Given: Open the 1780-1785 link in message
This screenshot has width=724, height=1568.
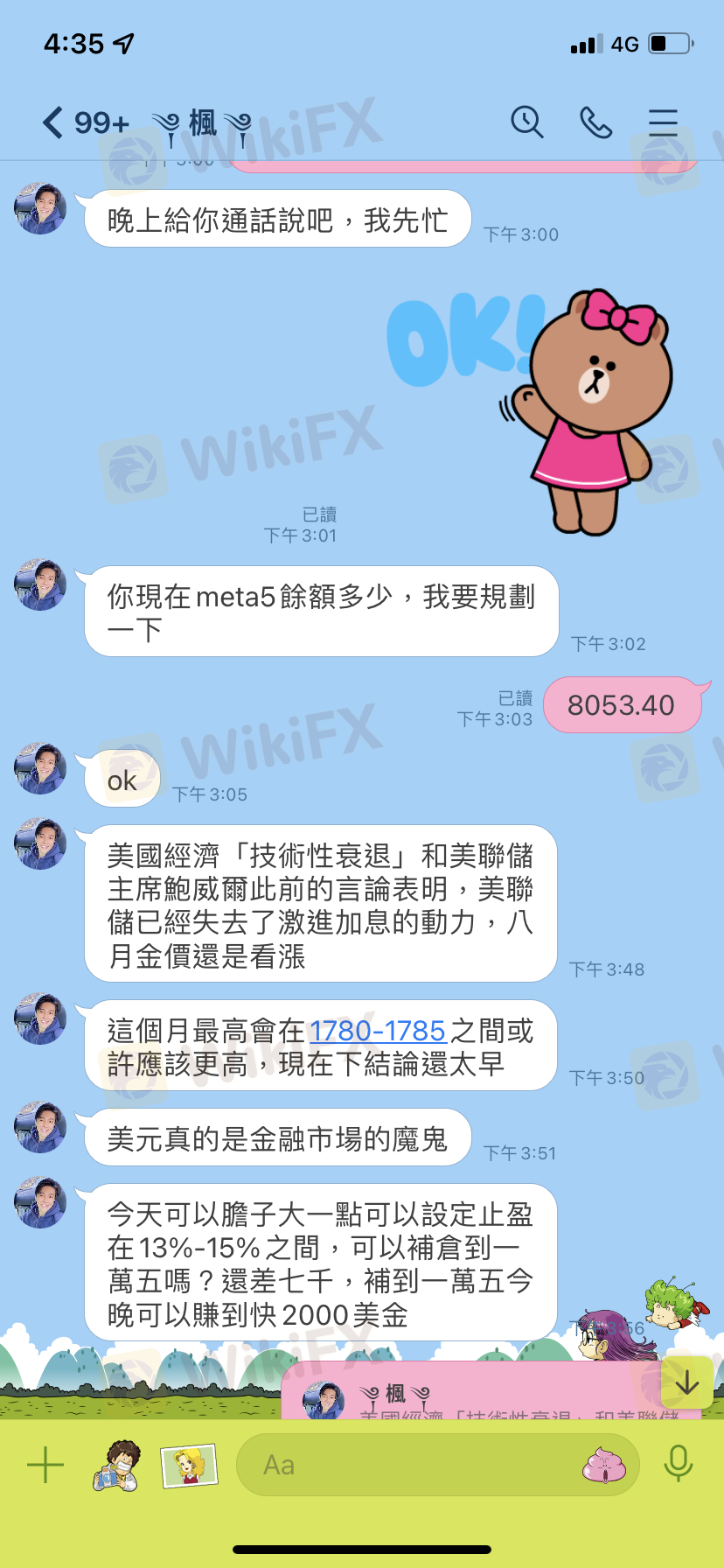Looking at the screenshot, I should pos(378,1031).
